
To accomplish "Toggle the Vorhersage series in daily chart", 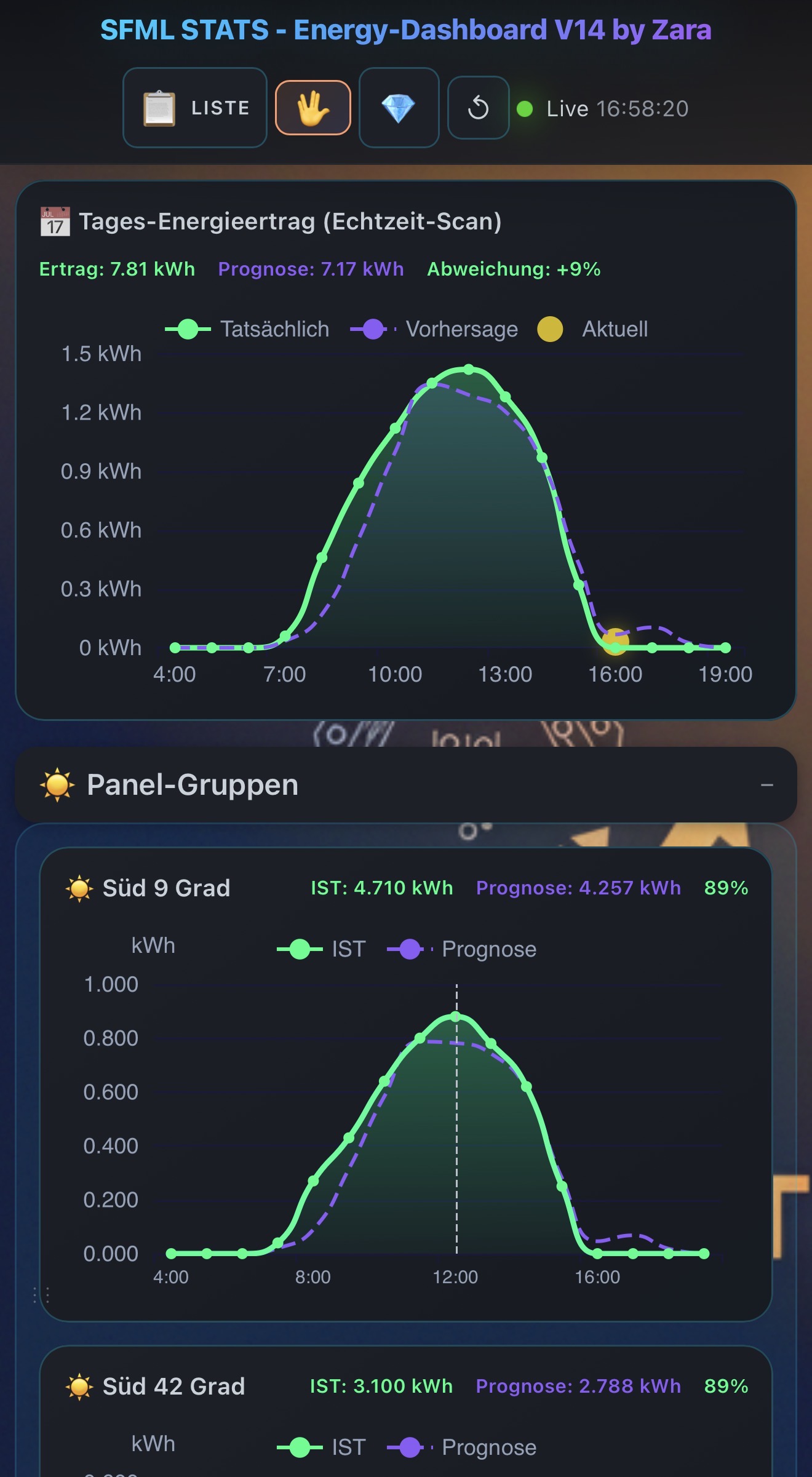I will 434,329.
